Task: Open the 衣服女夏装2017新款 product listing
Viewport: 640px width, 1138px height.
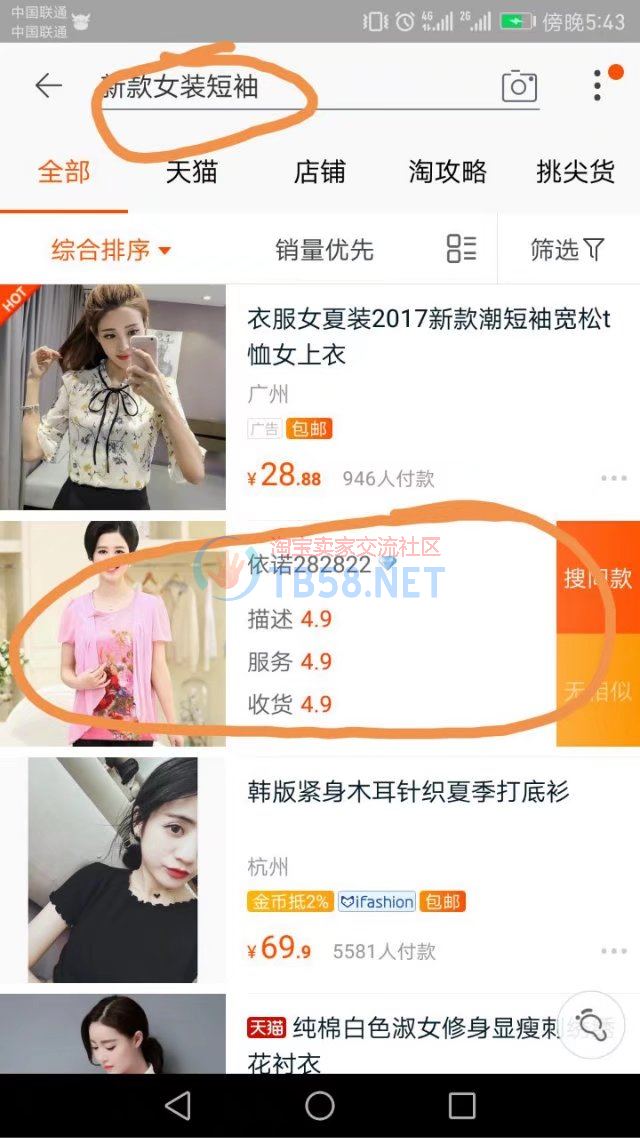Action: [x=428, y=337]
